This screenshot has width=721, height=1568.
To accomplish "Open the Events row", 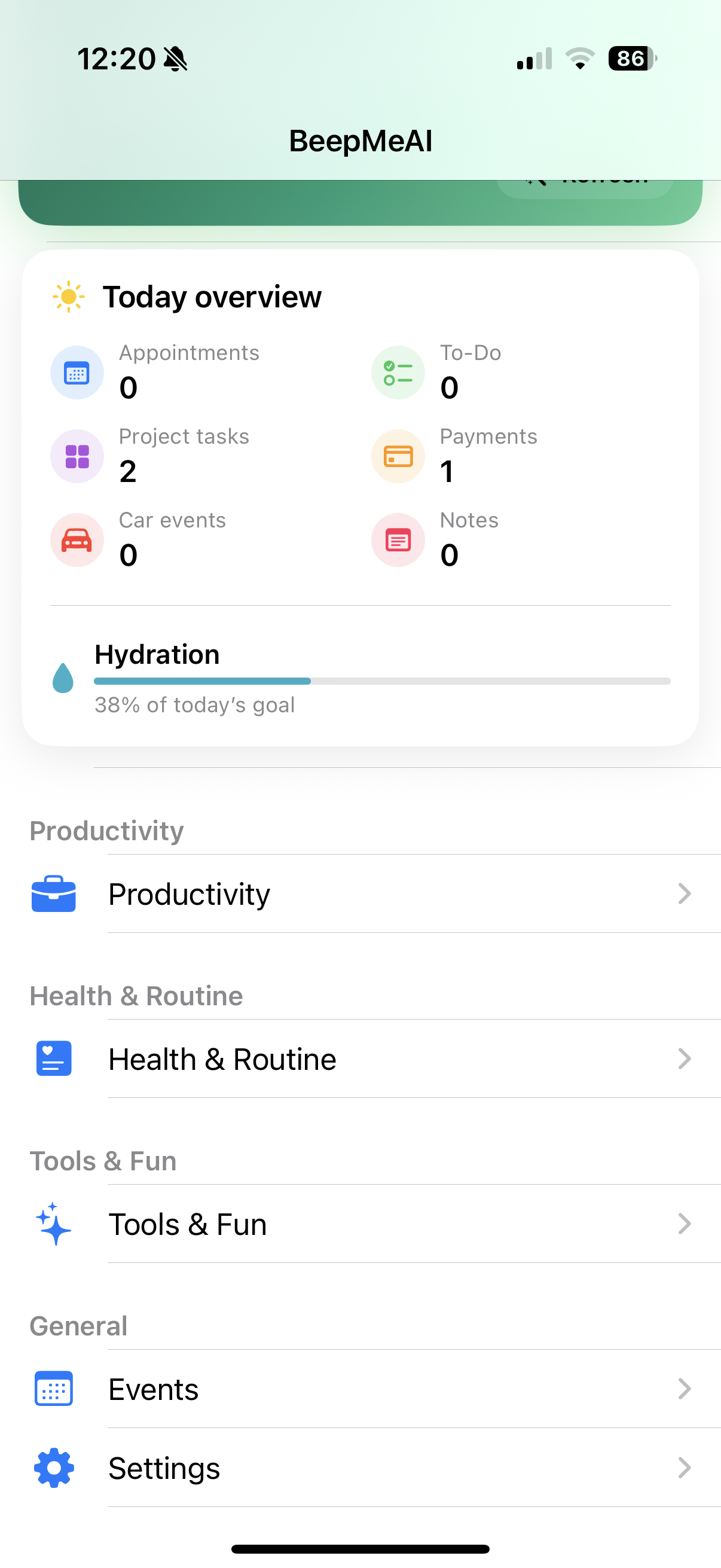I will coord(360,1389).
